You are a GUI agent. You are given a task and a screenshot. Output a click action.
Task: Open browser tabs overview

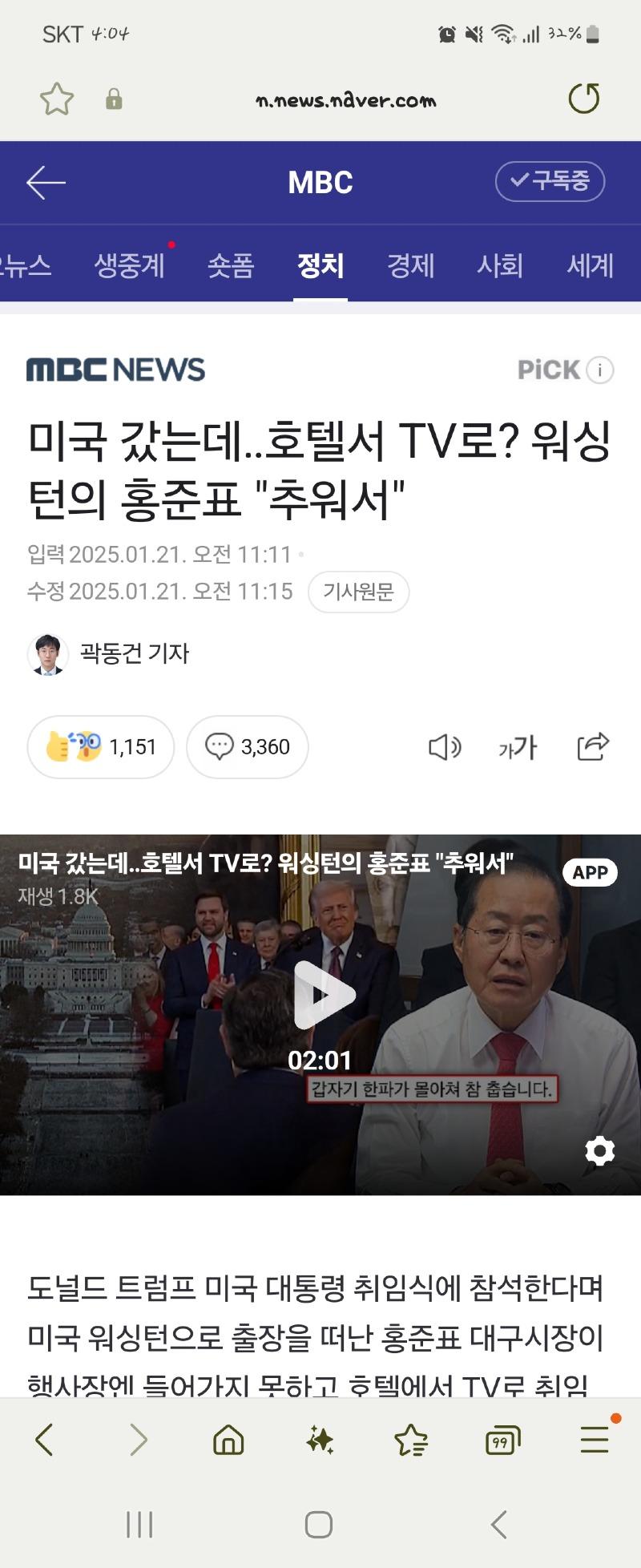coord(502,1441)
